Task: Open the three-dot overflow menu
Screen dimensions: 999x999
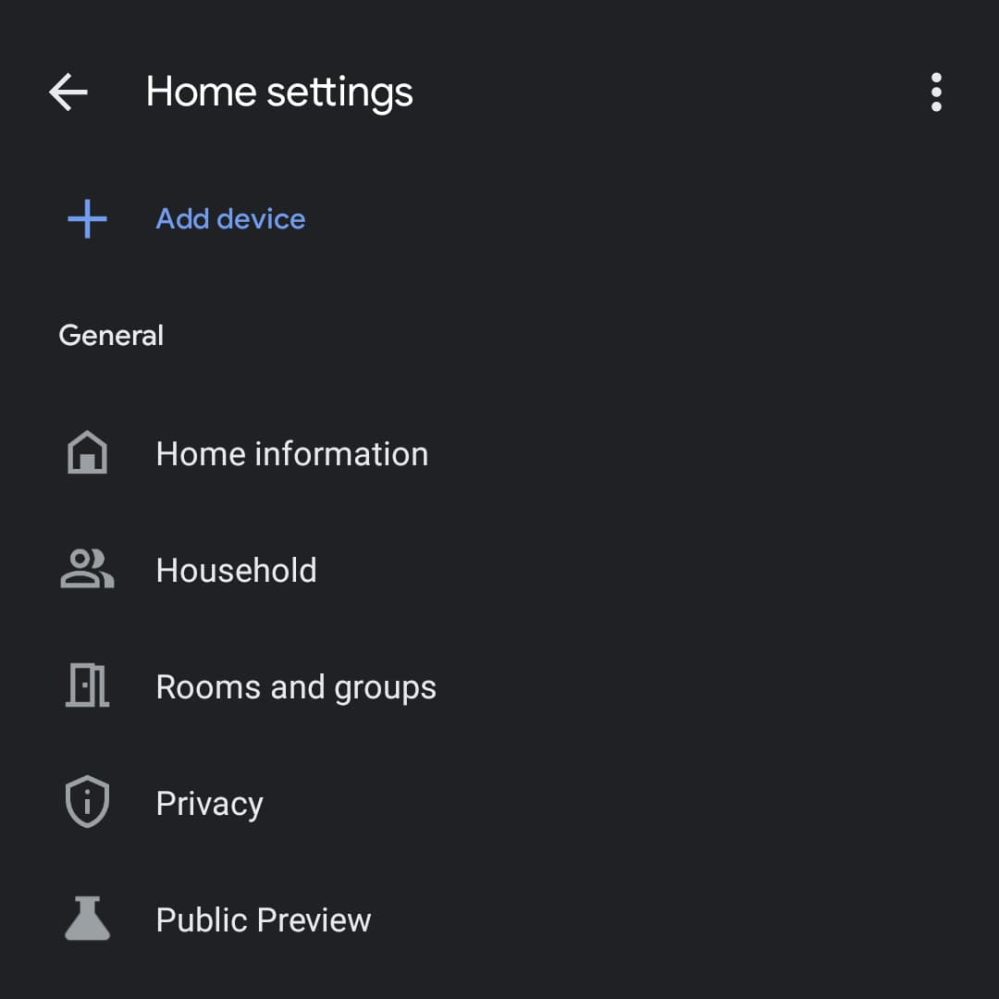Action: [x=936, y=93]
